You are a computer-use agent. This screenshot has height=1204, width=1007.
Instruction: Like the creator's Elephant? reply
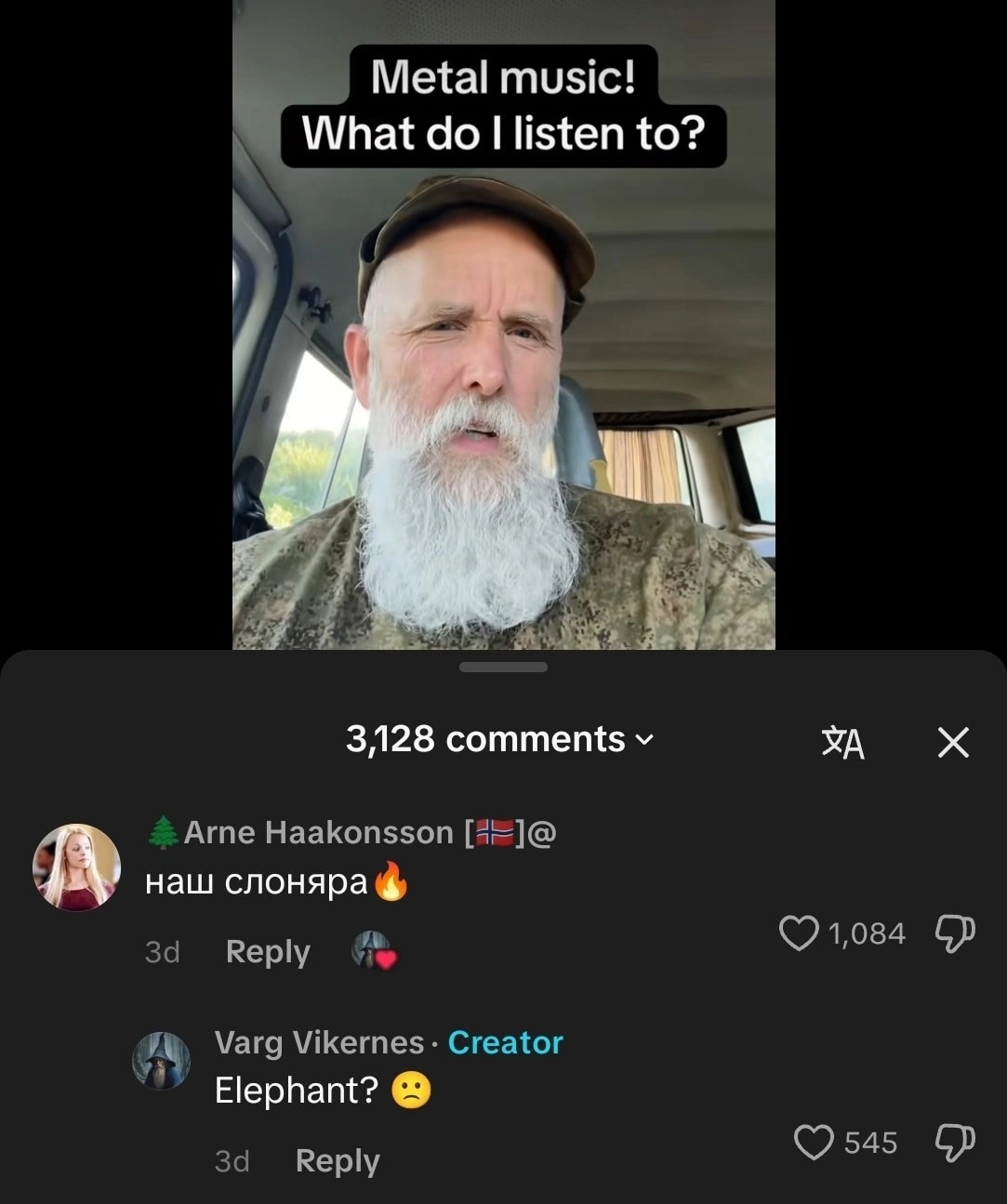pos(815,1143)
